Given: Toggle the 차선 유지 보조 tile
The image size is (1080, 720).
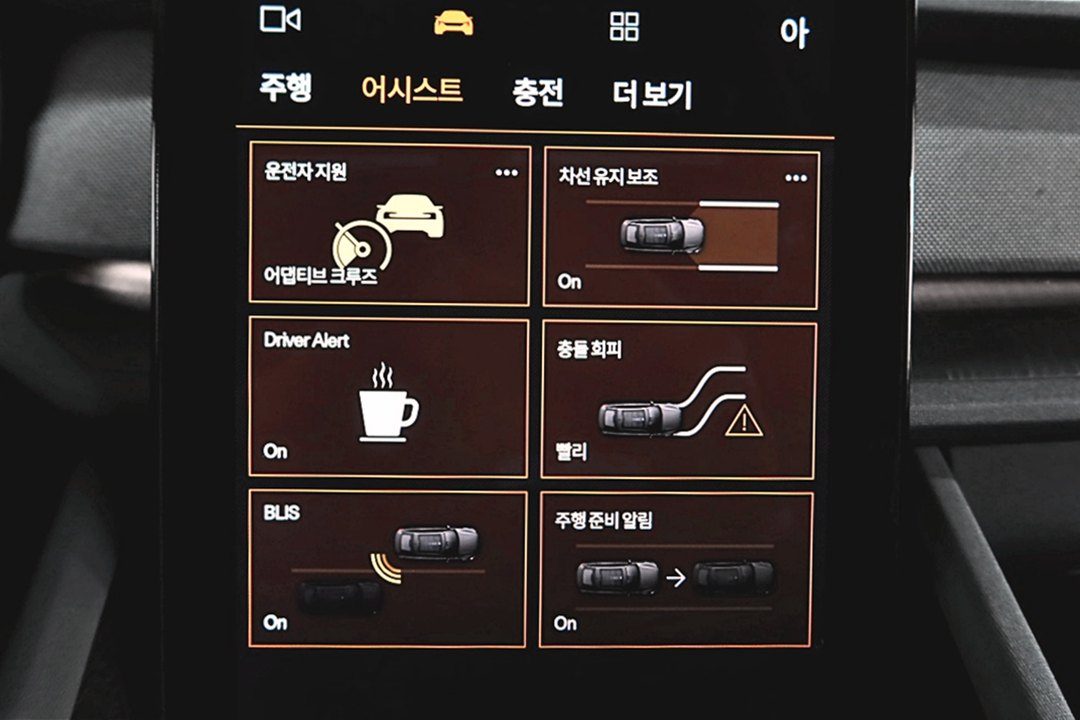Looking at the screenshot, I should [x=681, y=229].
